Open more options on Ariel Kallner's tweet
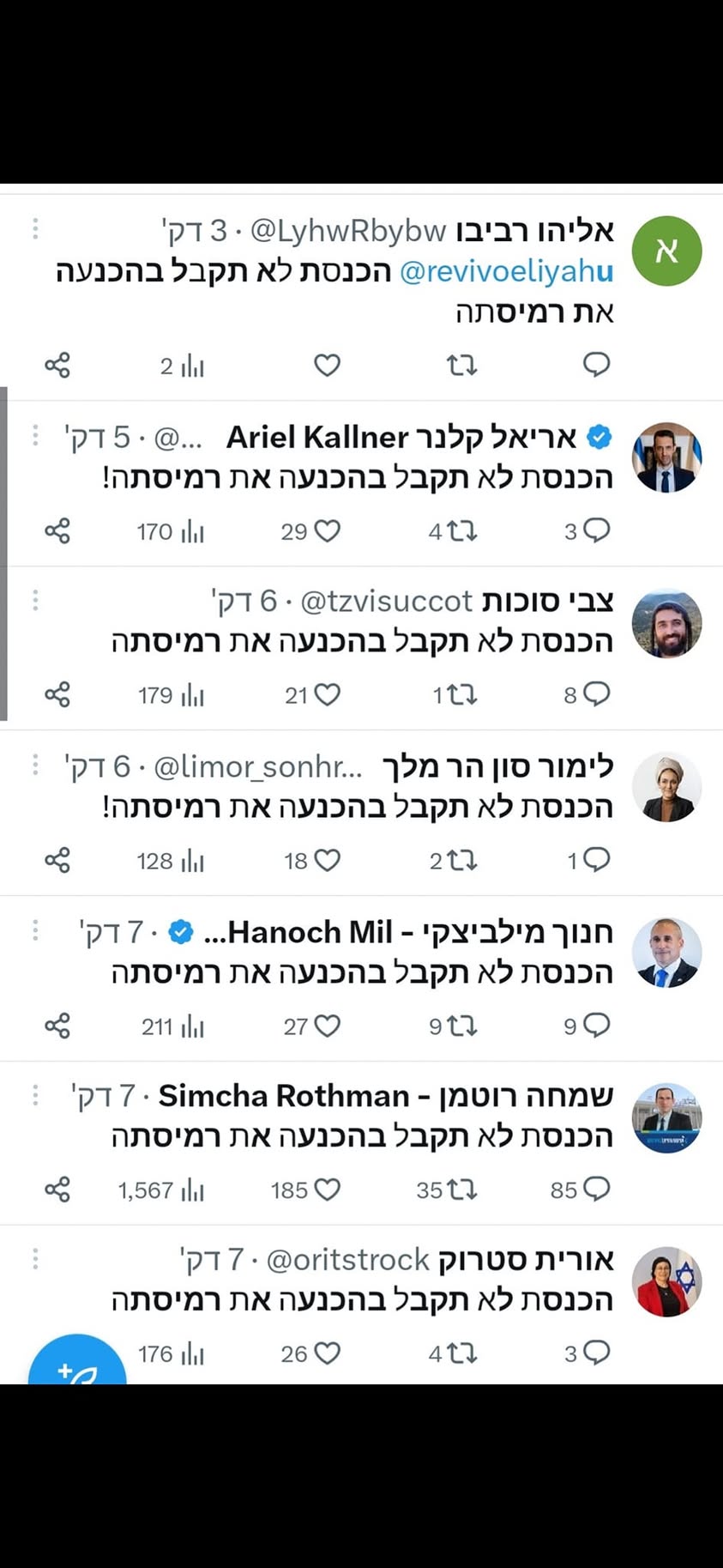Viewport: 723px width, 1568px height. point(34,436)
